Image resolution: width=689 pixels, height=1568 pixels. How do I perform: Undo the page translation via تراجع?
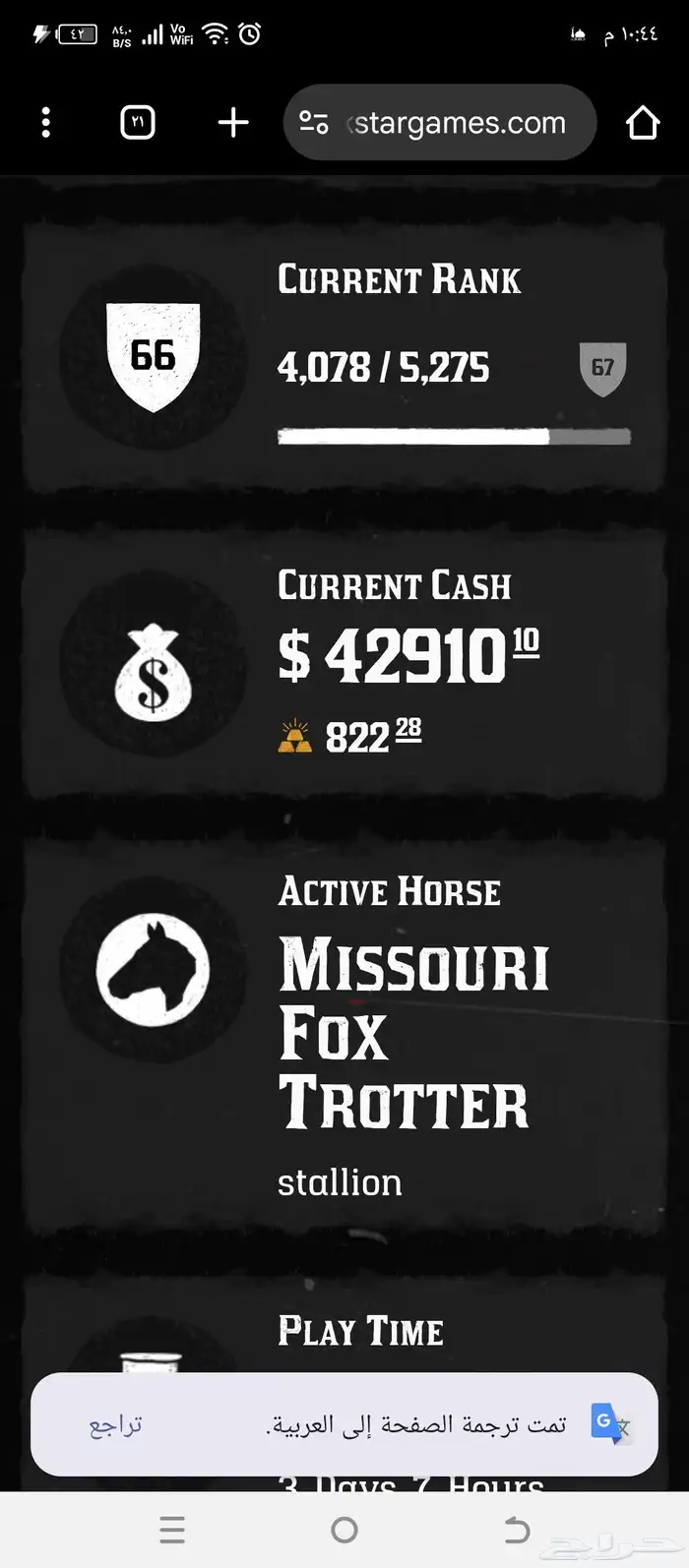point(116,1425)
